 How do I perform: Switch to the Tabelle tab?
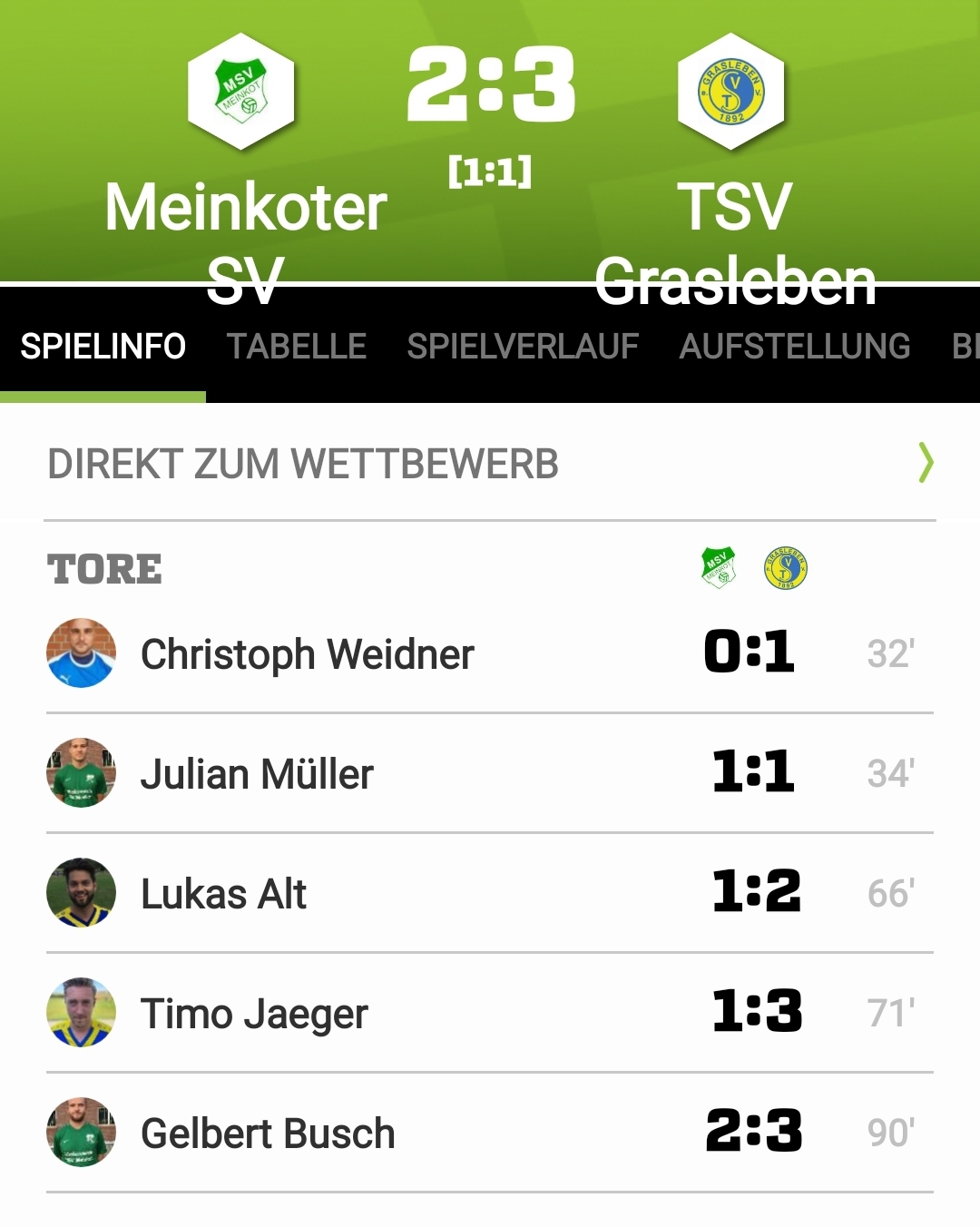[296, 347]
